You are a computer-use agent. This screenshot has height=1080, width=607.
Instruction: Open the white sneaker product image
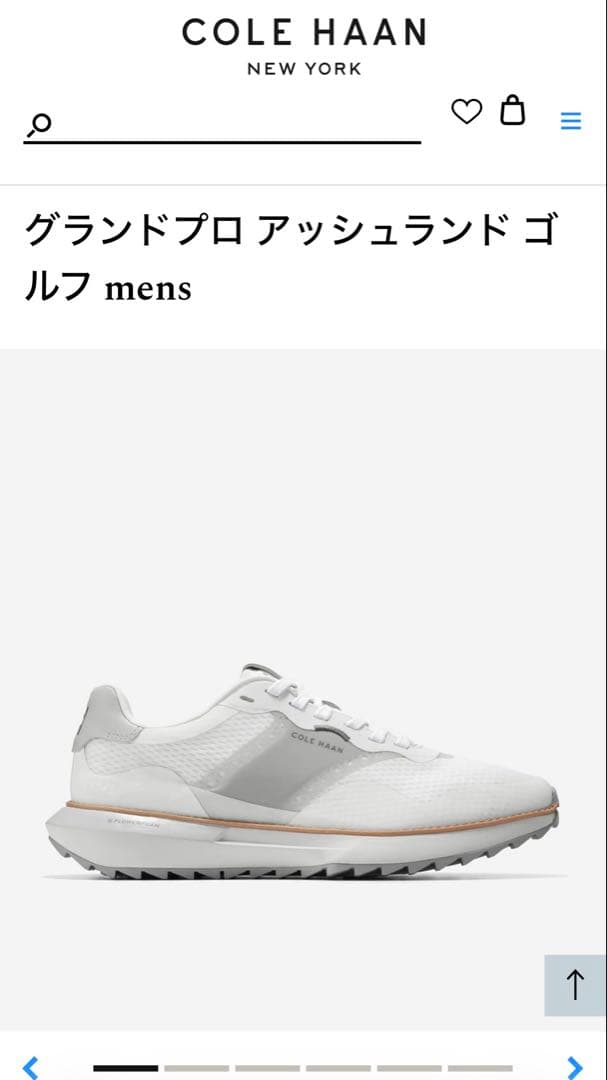[303, 770]
